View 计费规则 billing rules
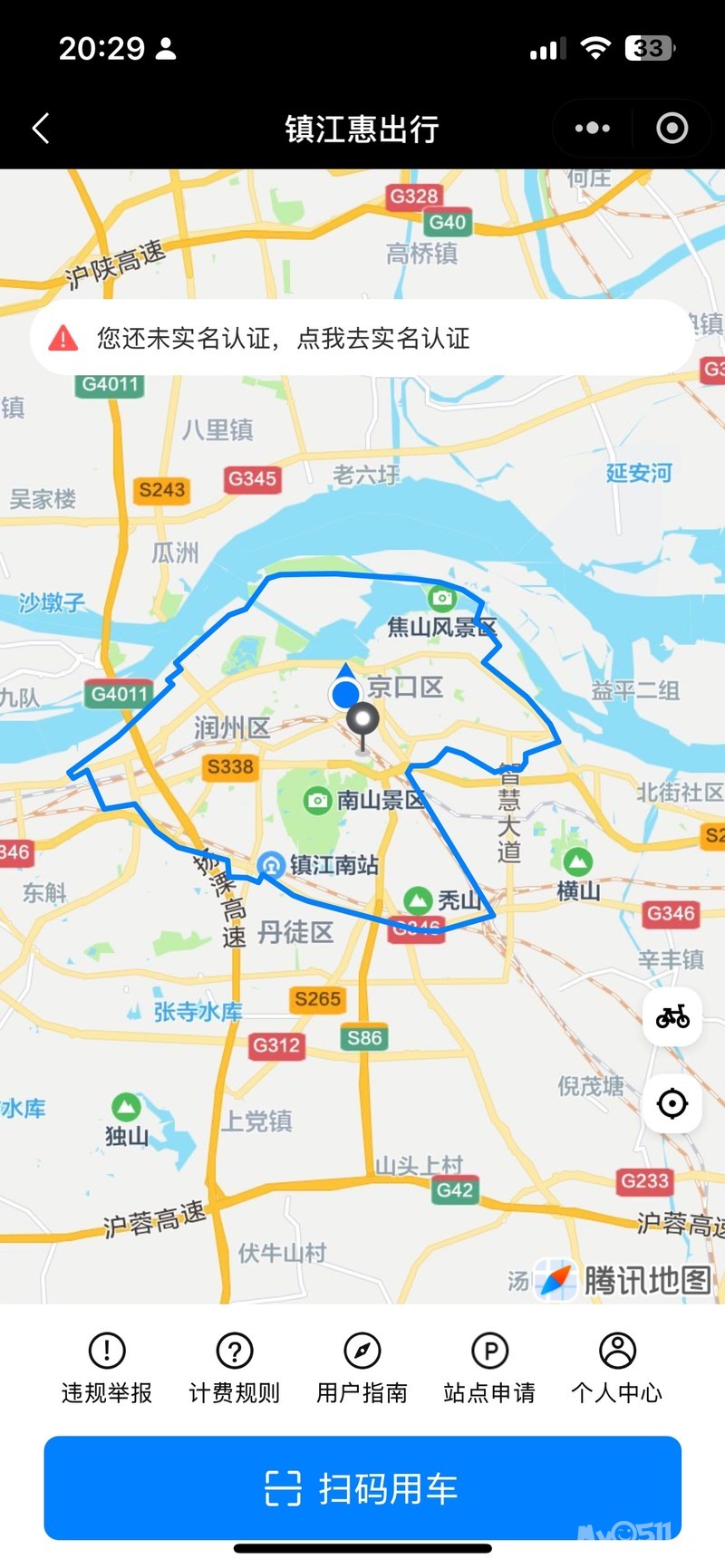Viewport: 725px width, 1568px height. (235, 1368)
